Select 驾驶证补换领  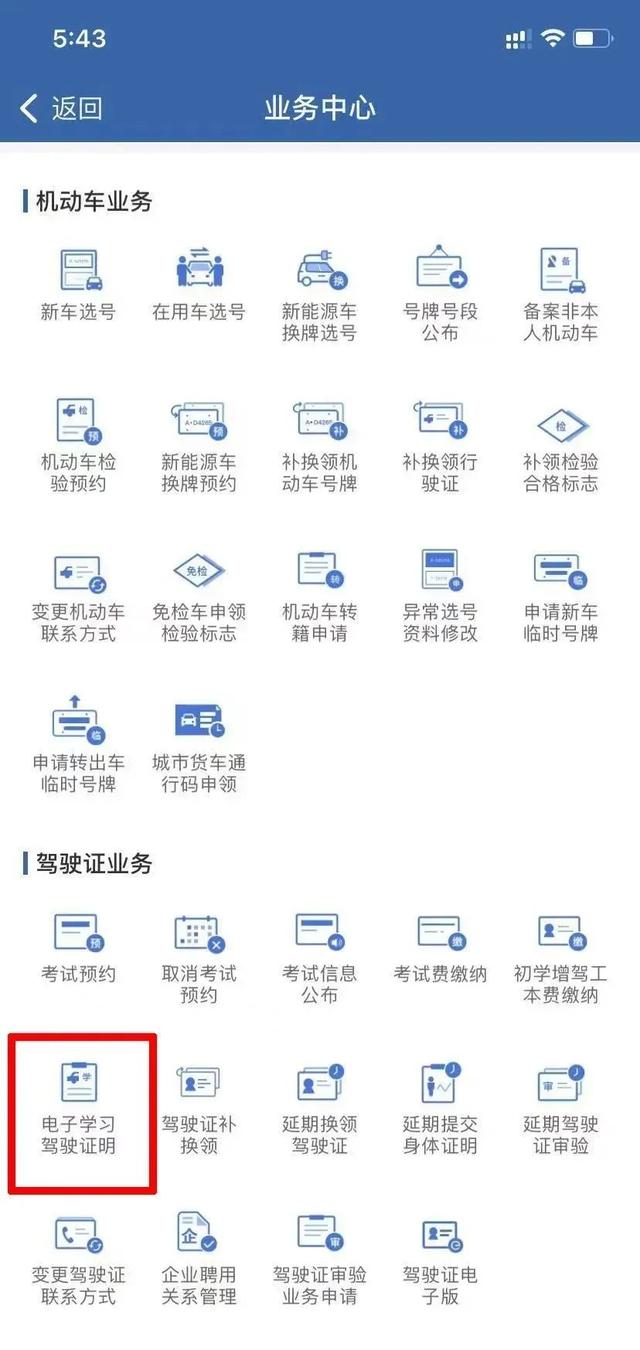pyautogui.click(x=199, y=1109)
